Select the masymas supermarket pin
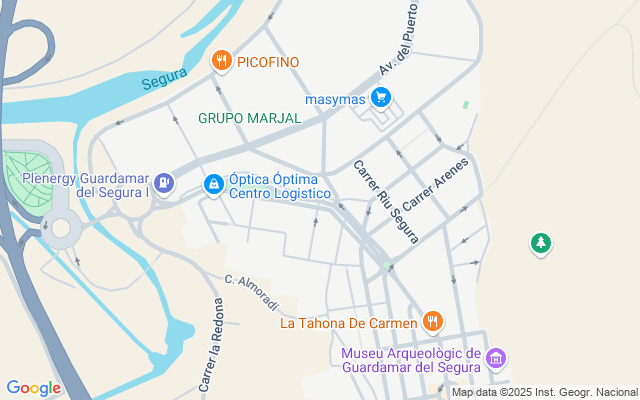 (x=380, y=97)
